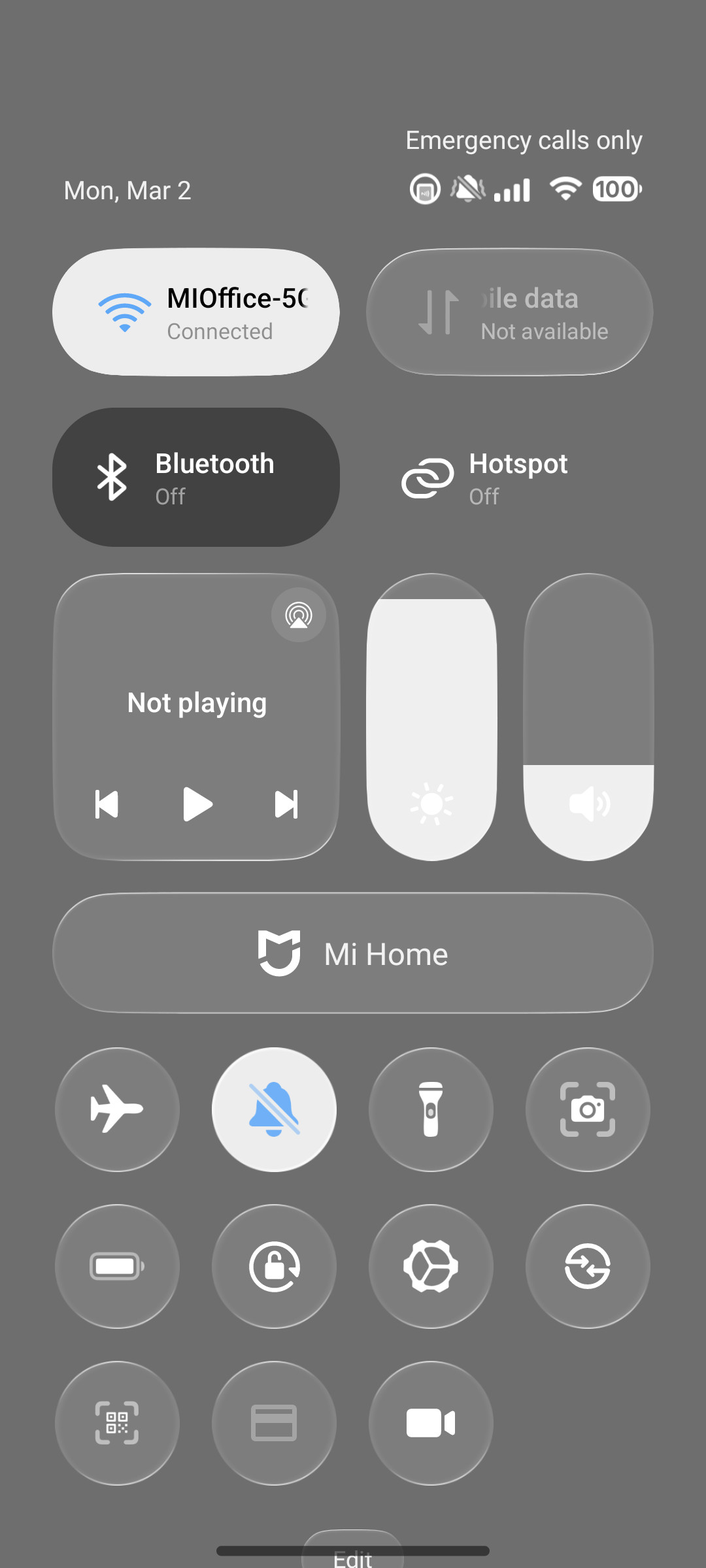Start the Screen recorder
The height and width of the screenshot is (1568, 706).
point(431,1423)
